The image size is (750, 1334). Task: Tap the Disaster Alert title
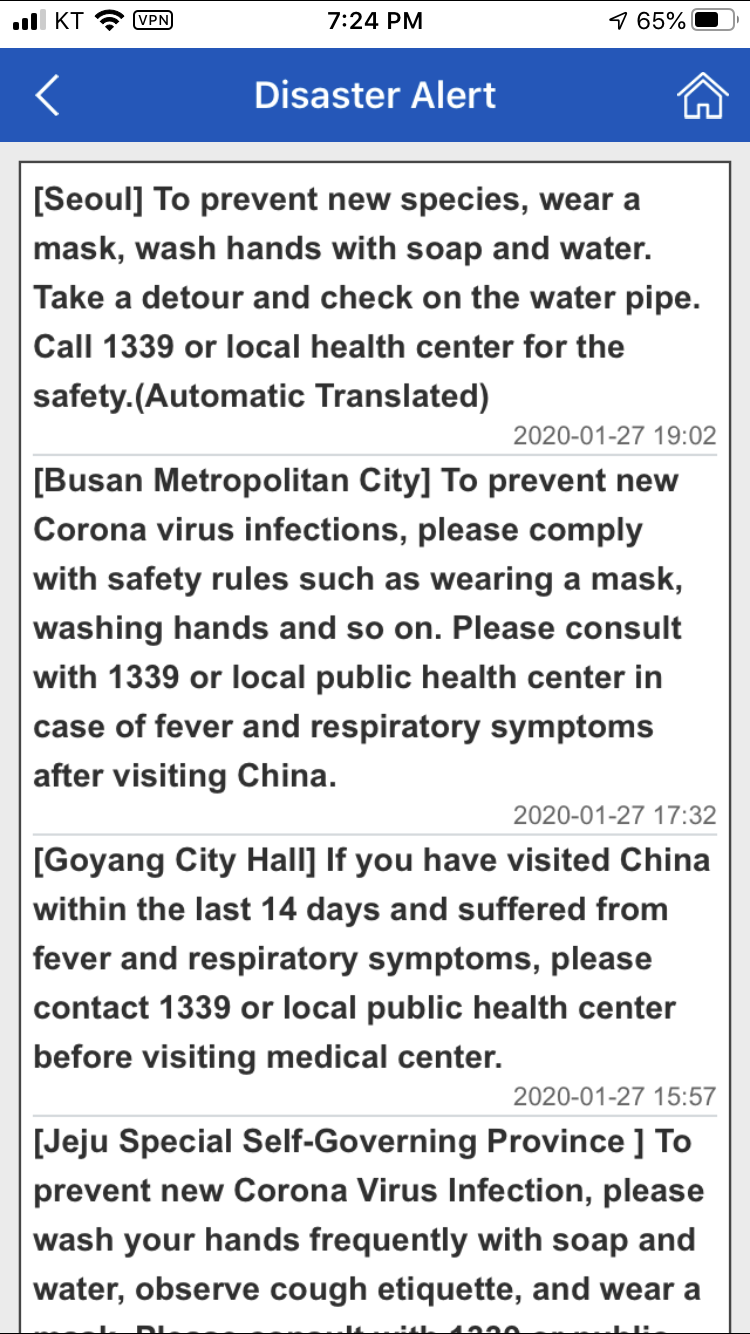point(375,95)
